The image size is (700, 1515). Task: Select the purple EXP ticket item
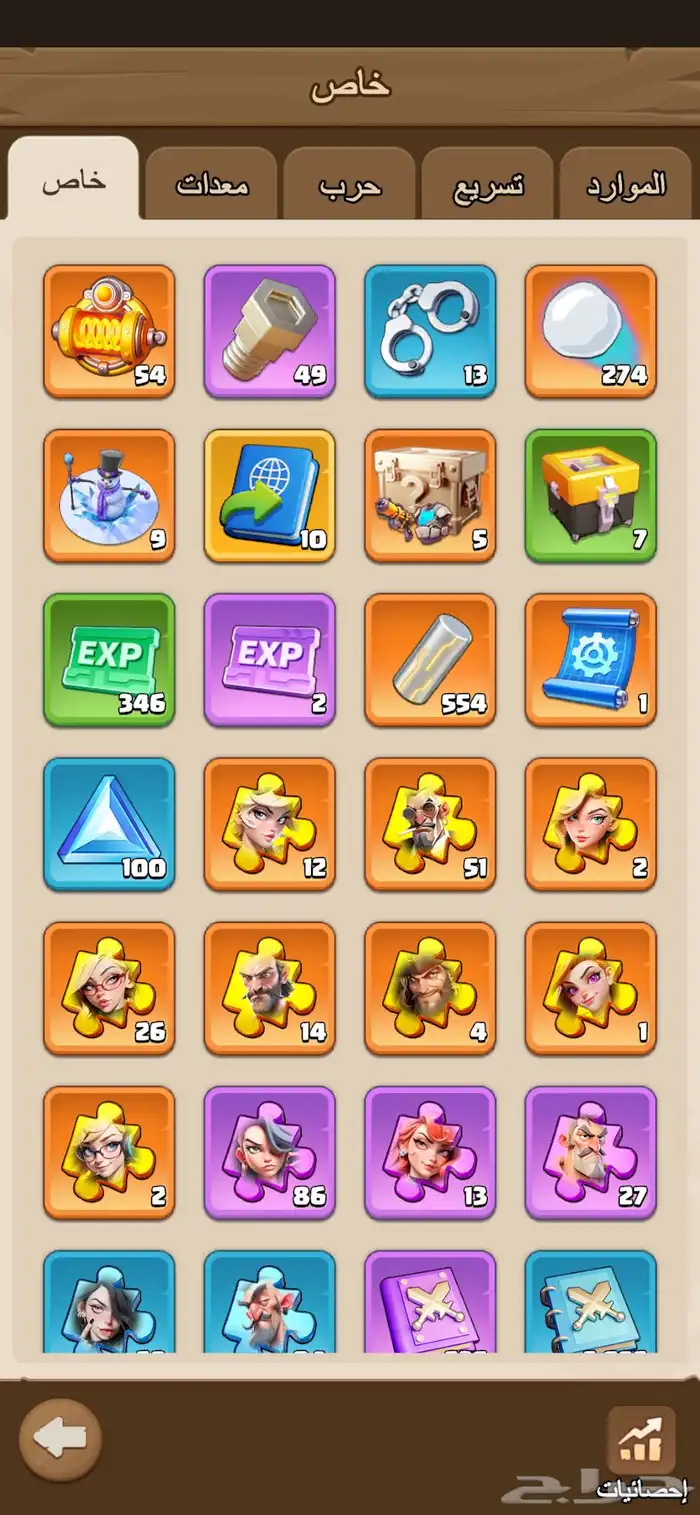270,659
